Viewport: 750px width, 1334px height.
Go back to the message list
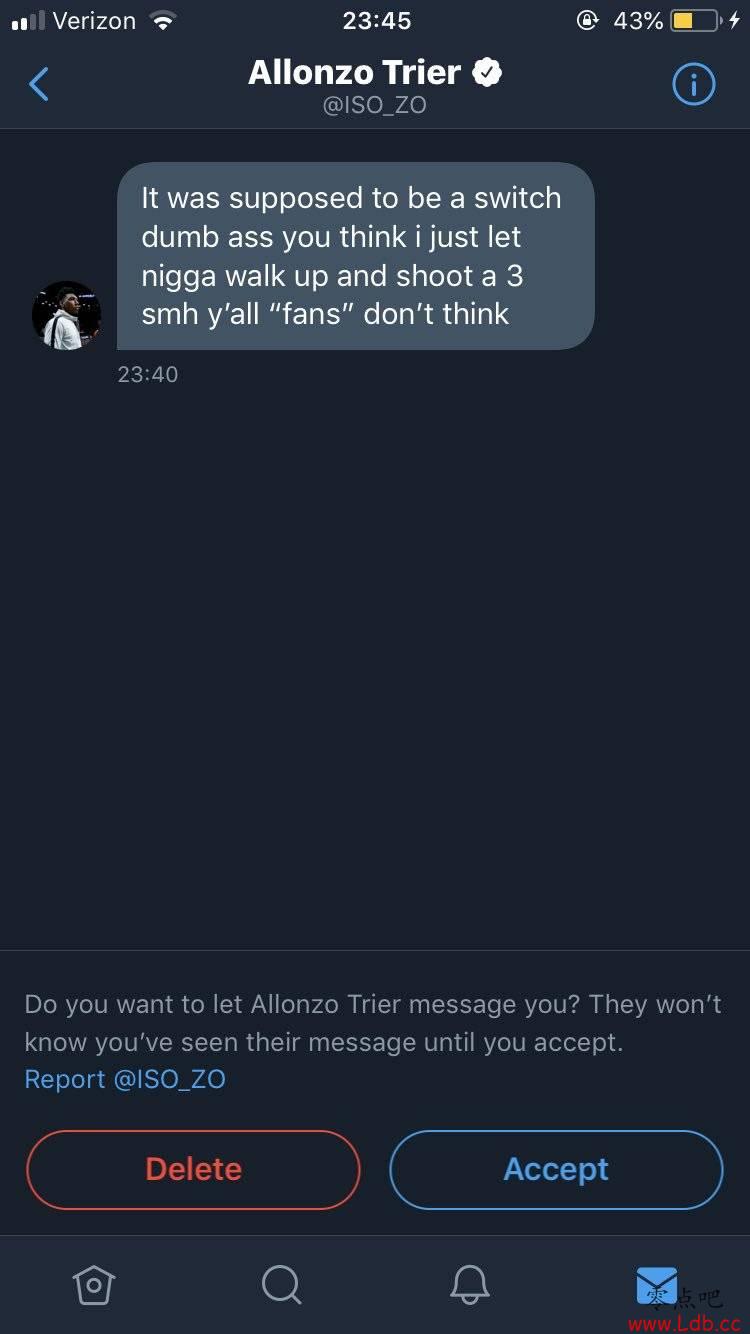click(x=39, y=85)
